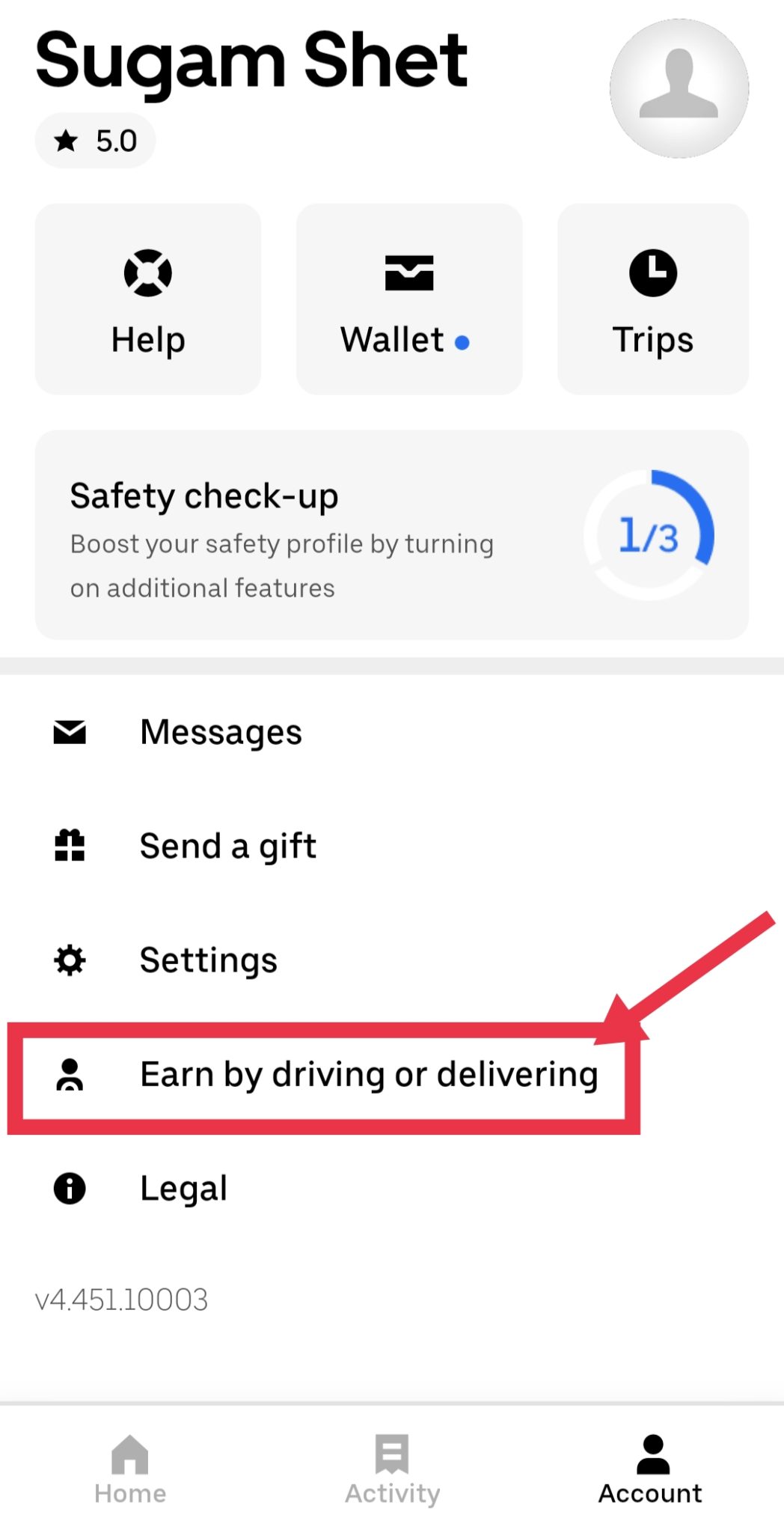
Task: Click the Messages envelope icon
Action: tap(69, 732)
